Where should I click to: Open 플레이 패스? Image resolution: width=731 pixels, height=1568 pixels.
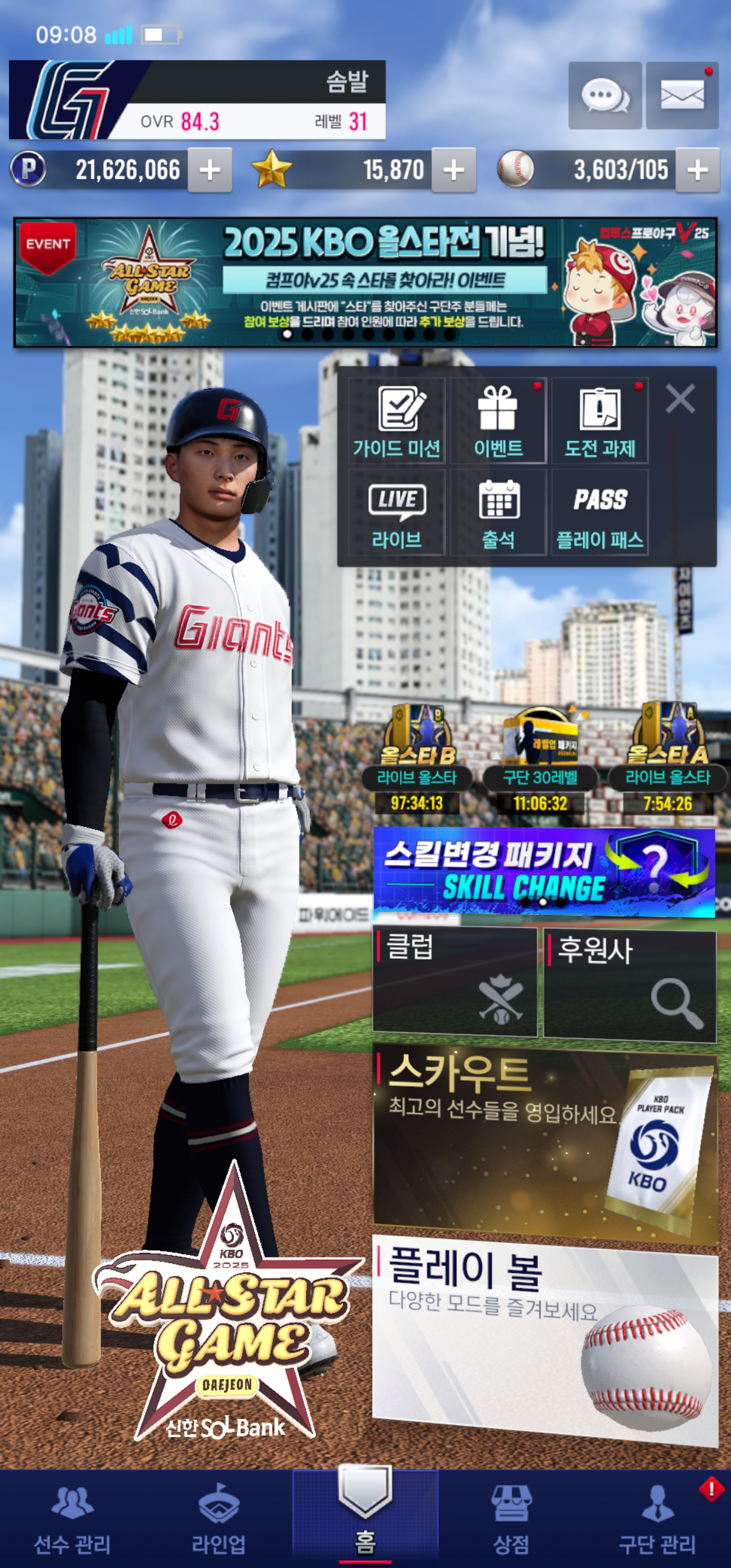click(x=600, y=512)
